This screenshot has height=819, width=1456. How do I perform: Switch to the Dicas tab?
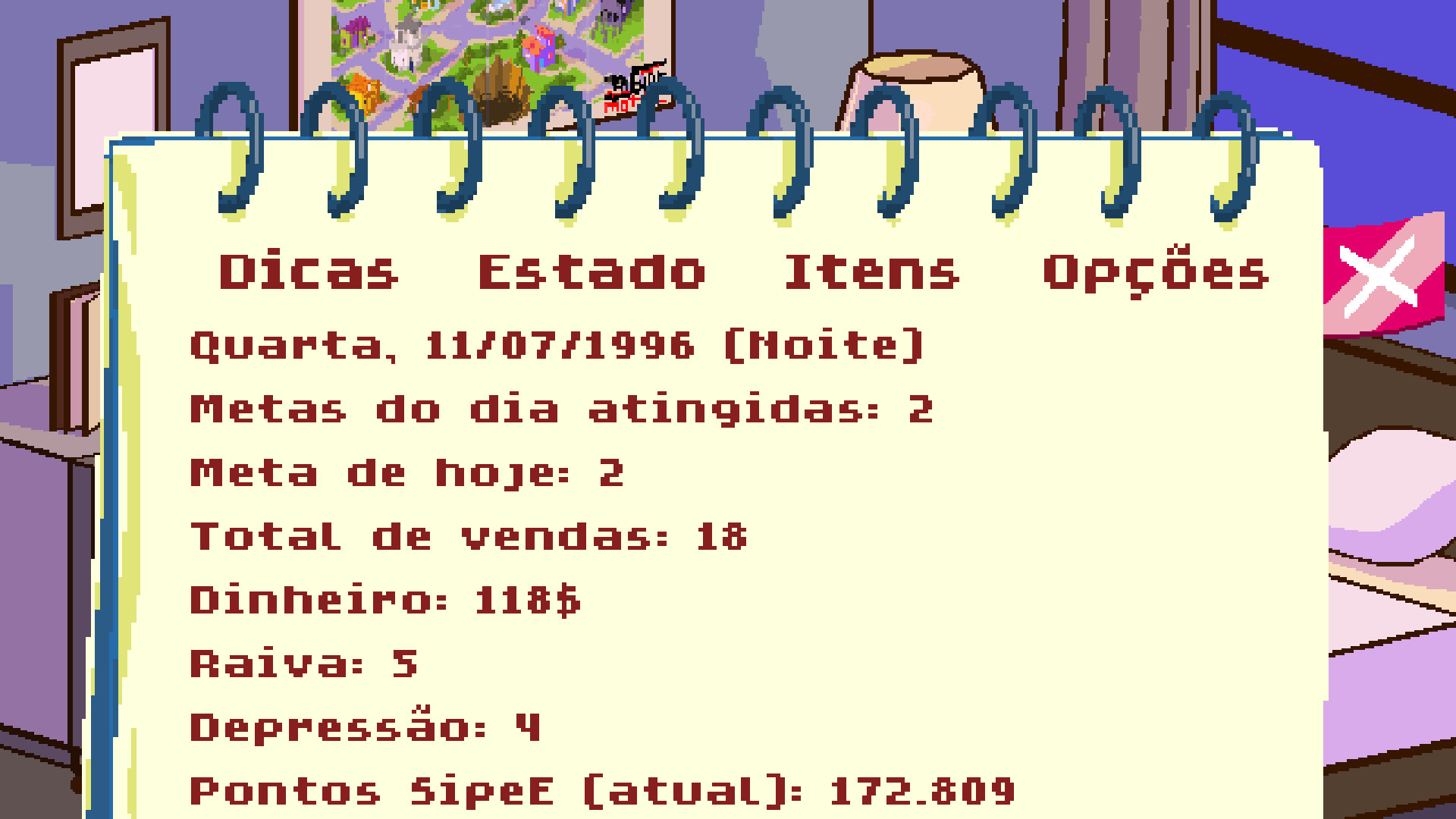tap(309, 271)
